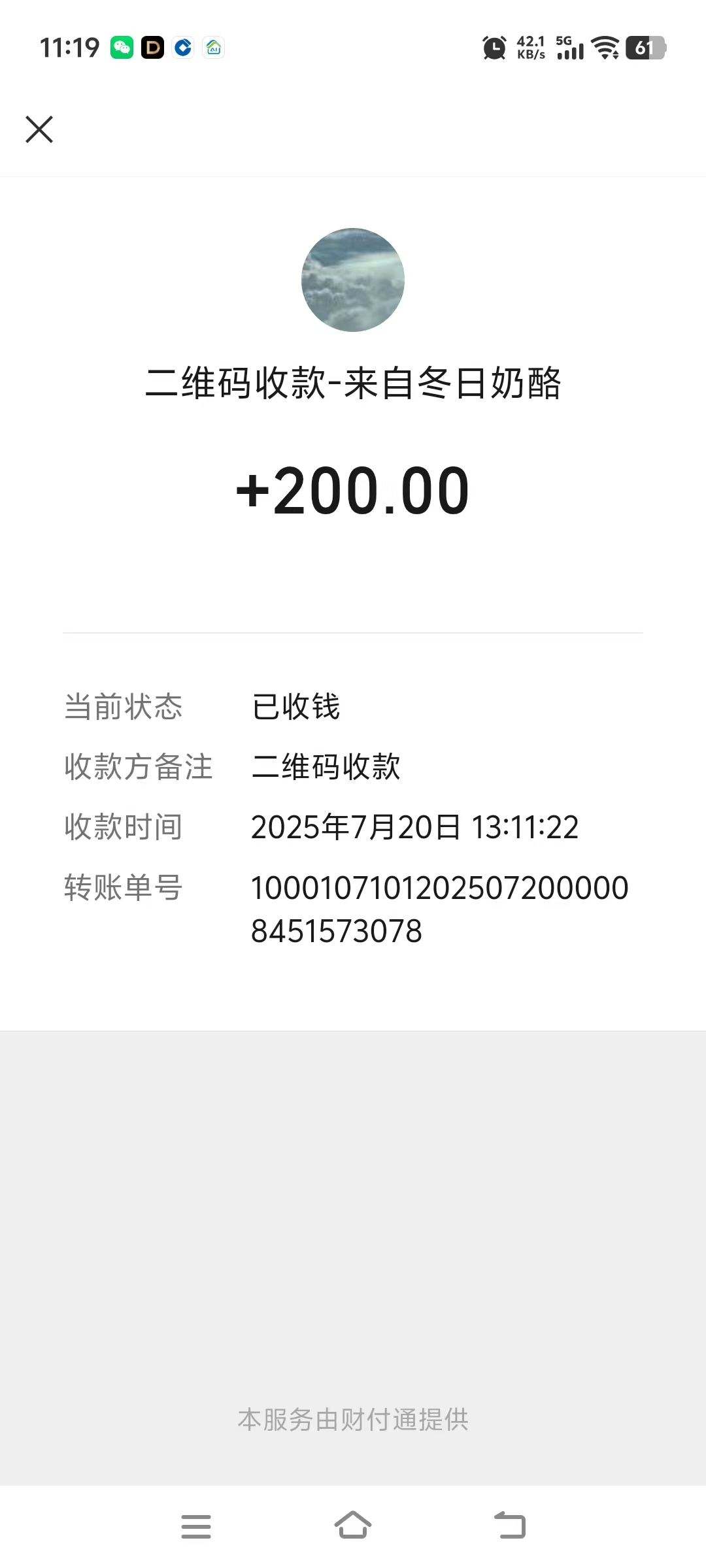The height and width of the screenshot is (1568, 706).
Task: Open the recent apps menu
Action: 196,1526
